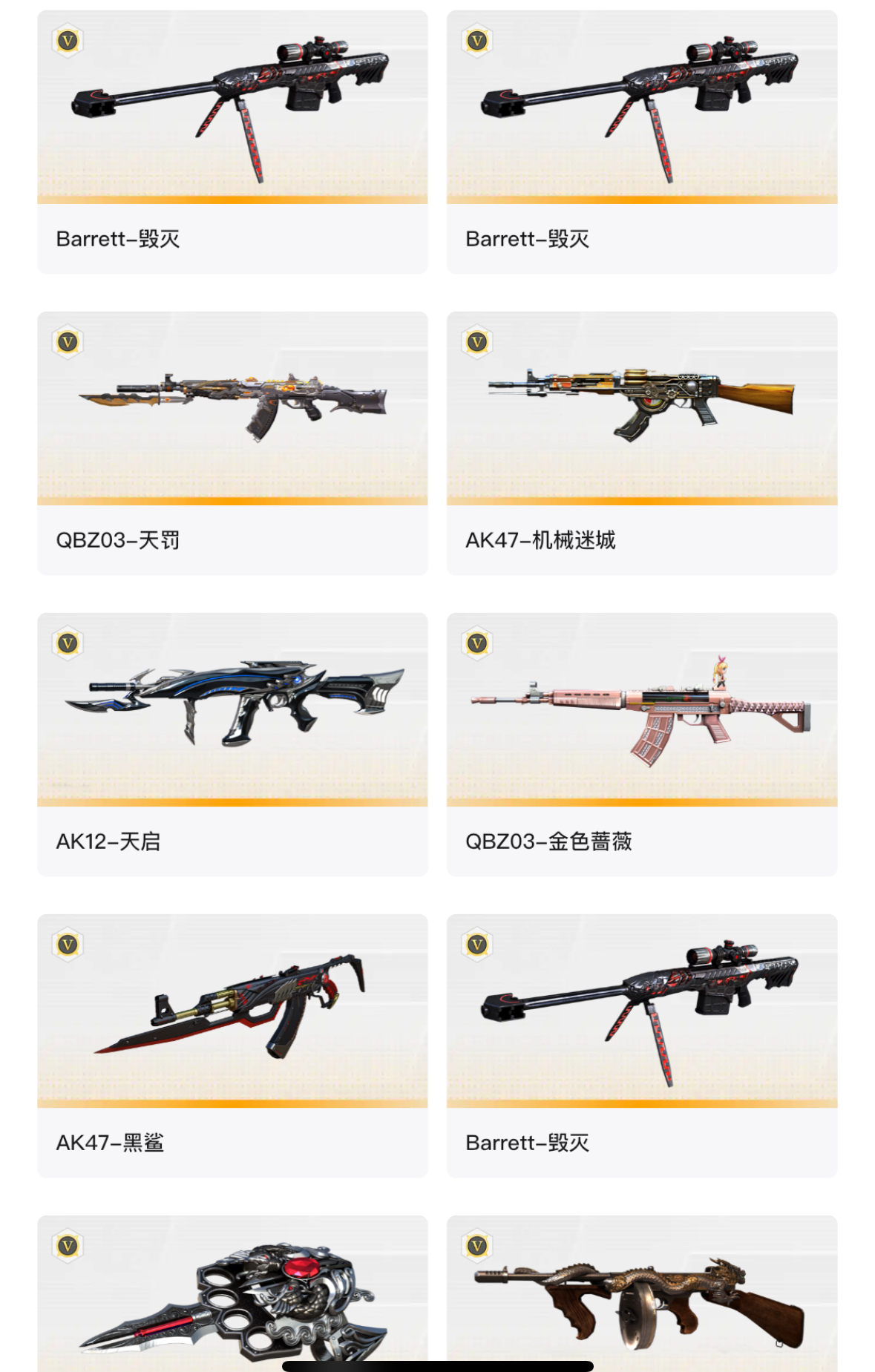This screenshot has width=875, height=1372.
Task: Open the Barrett-毁灭 card beside AK47-黑鲨
Action: click(641, 1045)
